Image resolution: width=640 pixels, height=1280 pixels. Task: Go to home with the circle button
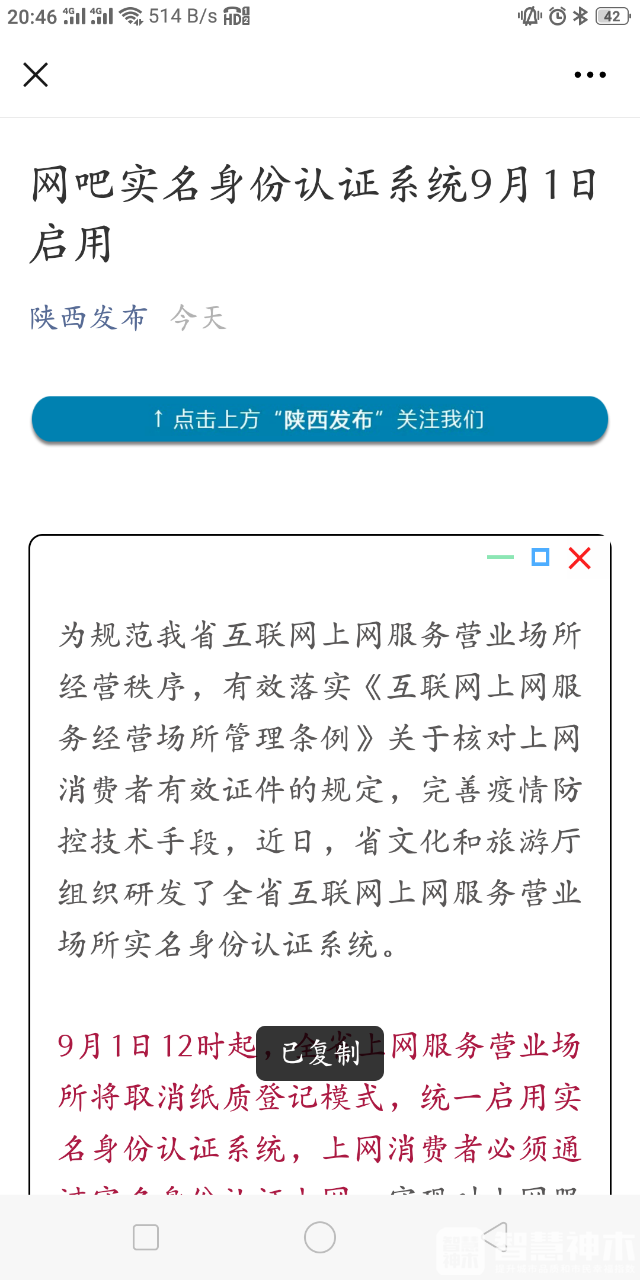[x=320, y=1237]
